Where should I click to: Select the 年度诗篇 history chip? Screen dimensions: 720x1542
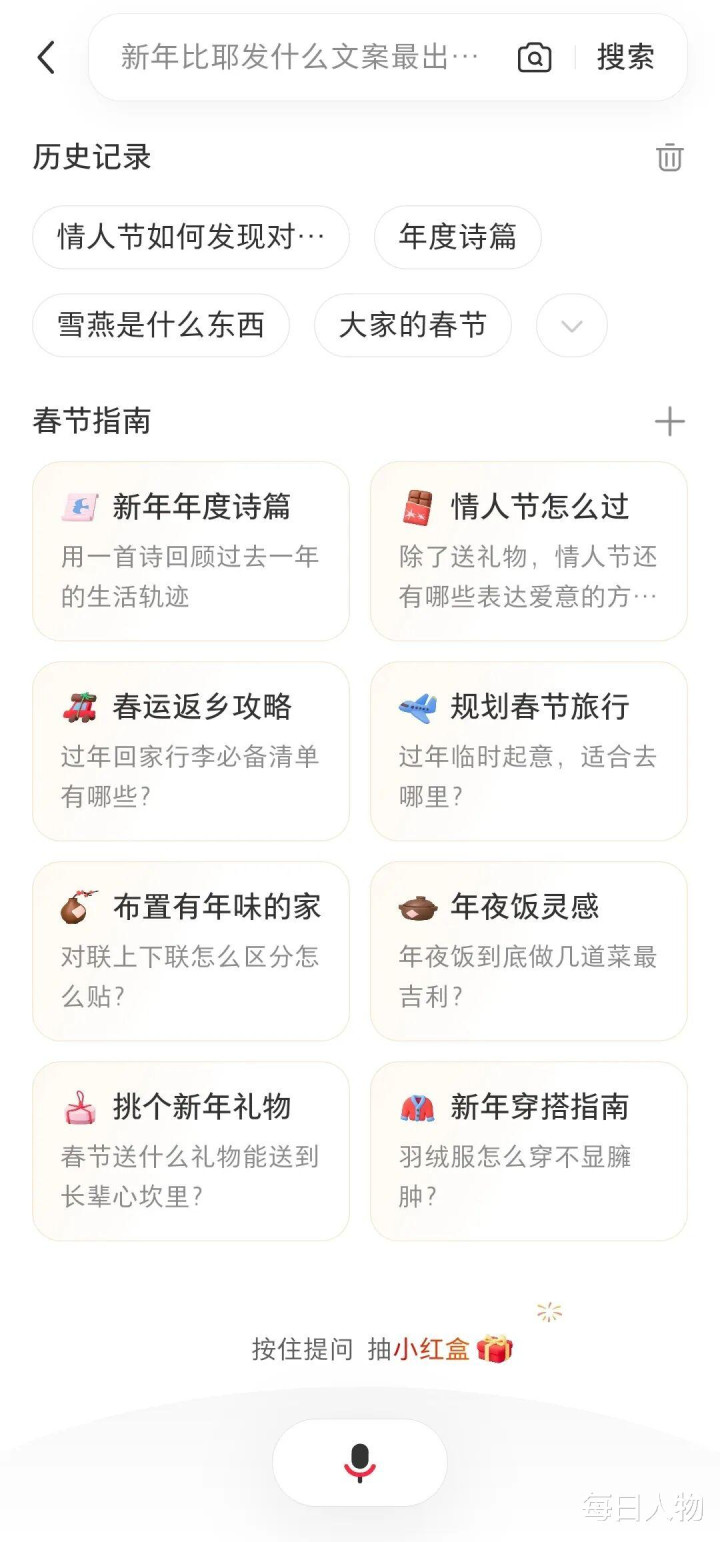coord(458,237)
